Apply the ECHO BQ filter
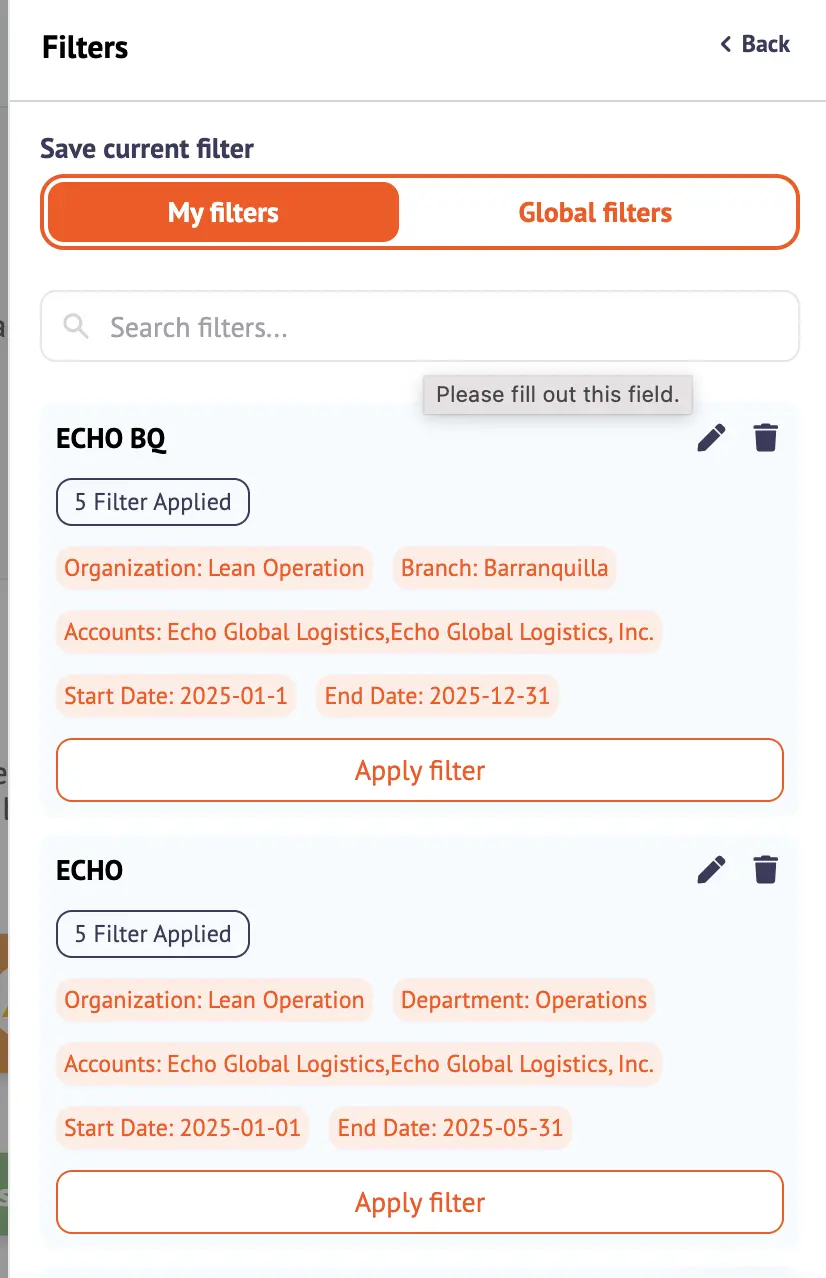826x1278 pixels. click(420, 771)
